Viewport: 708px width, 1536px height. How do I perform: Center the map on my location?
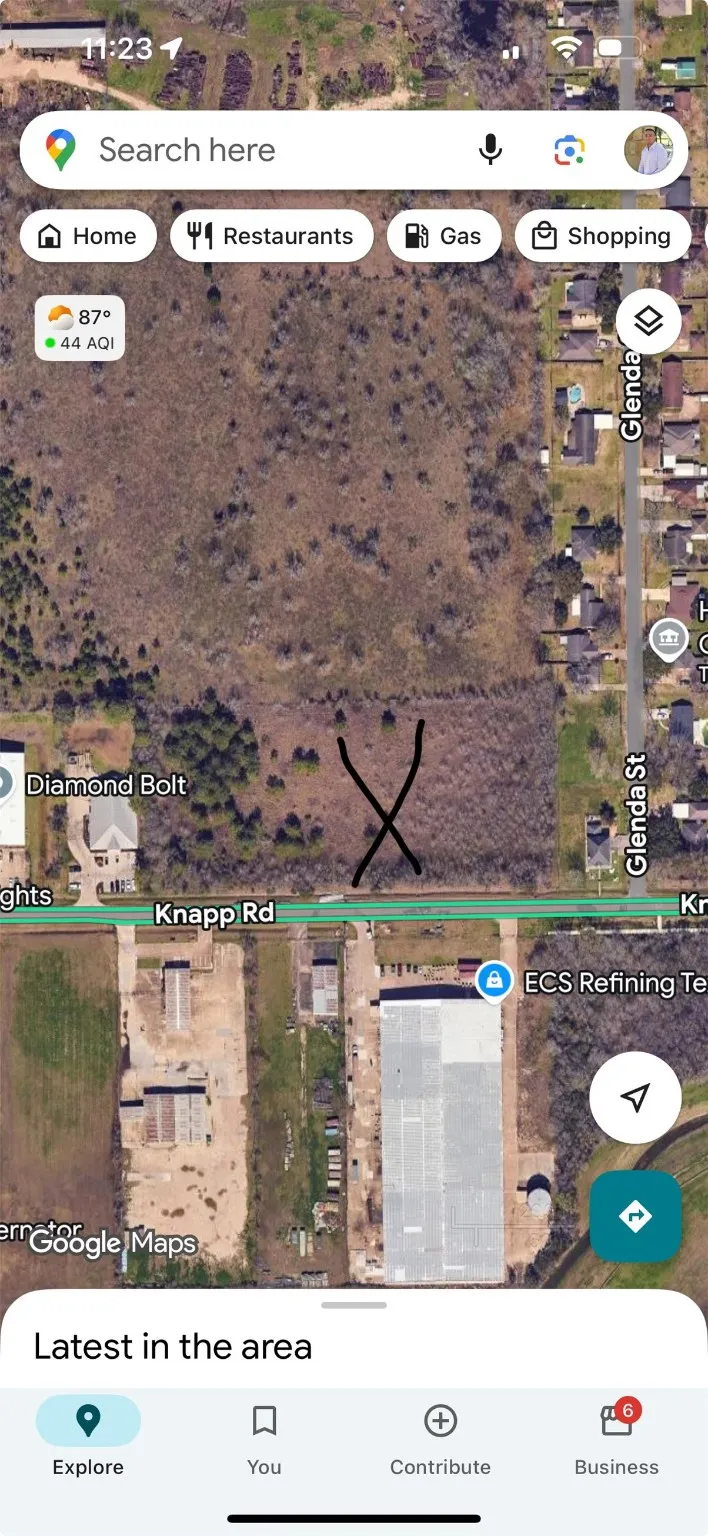tap(635, 1097)
